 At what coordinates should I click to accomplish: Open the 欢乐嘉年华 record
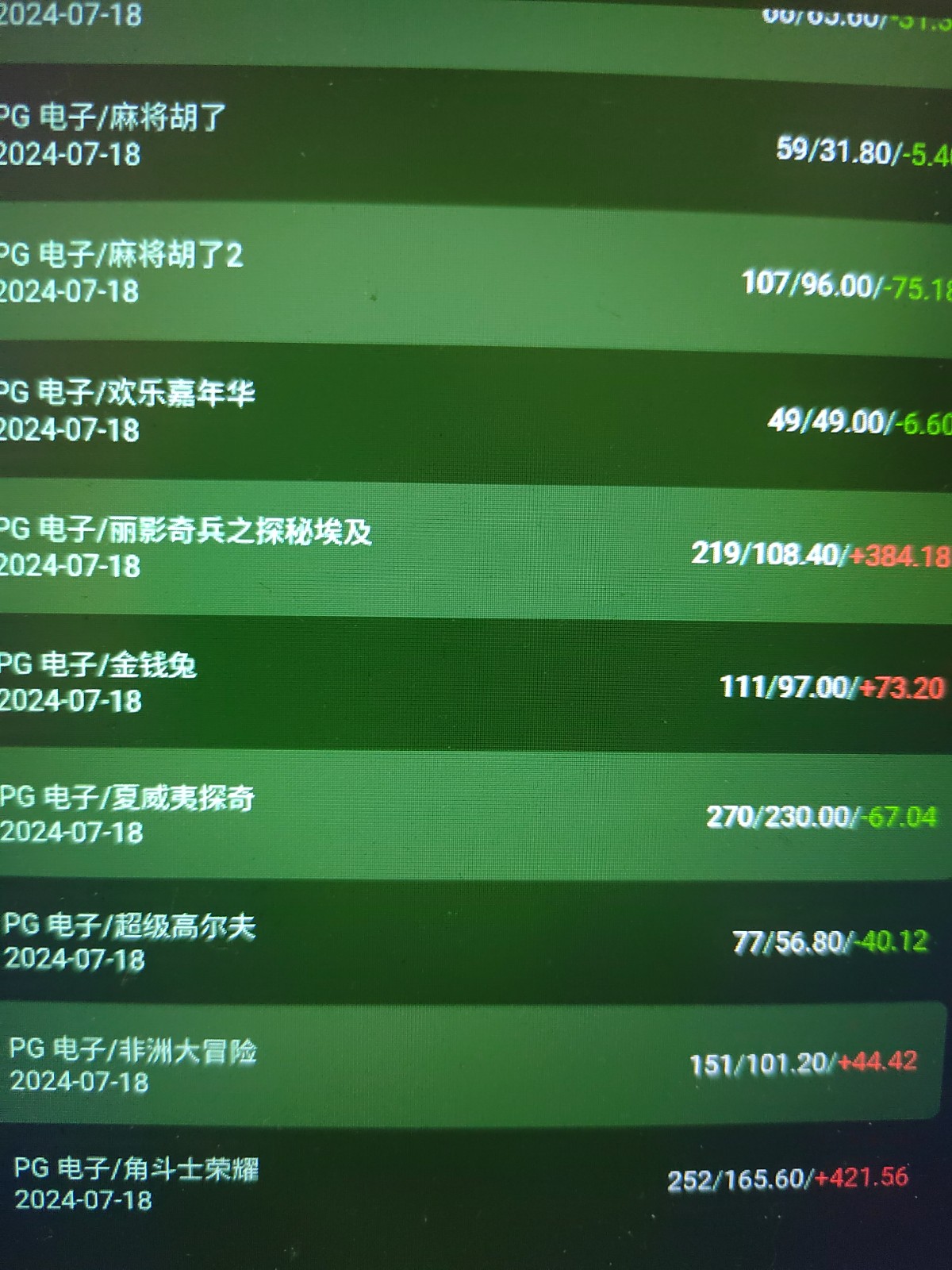click(x=476, y=411)
